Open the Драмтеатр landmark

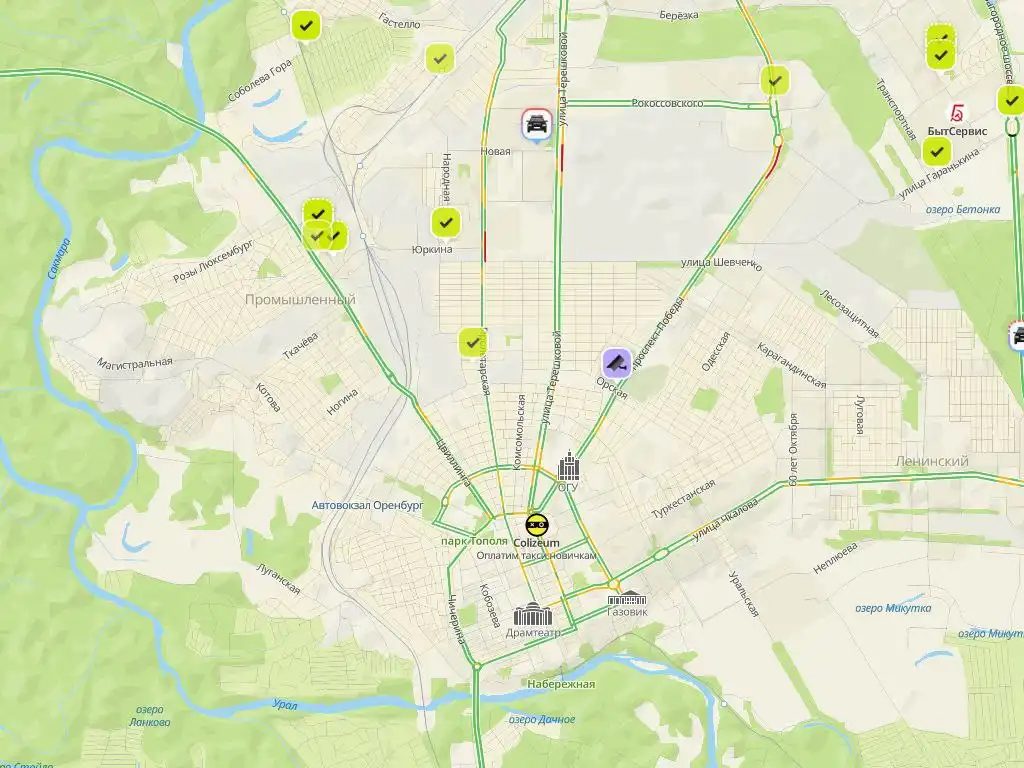click(x=532, y=613)
